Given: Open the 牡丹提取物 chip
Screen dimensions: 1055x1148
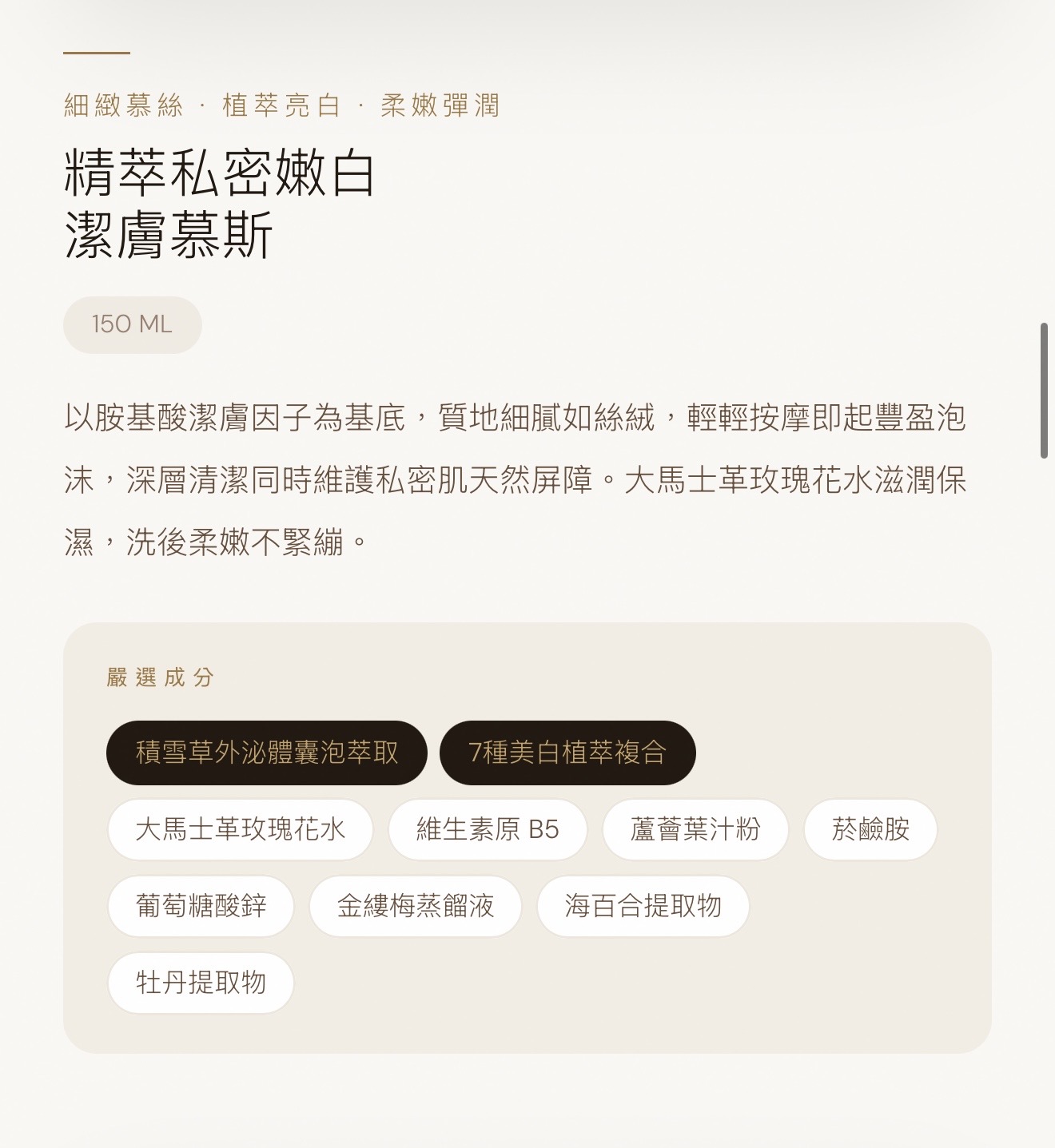Looking at the screenshot, I should pyautogui.click(x=201, y=983).
